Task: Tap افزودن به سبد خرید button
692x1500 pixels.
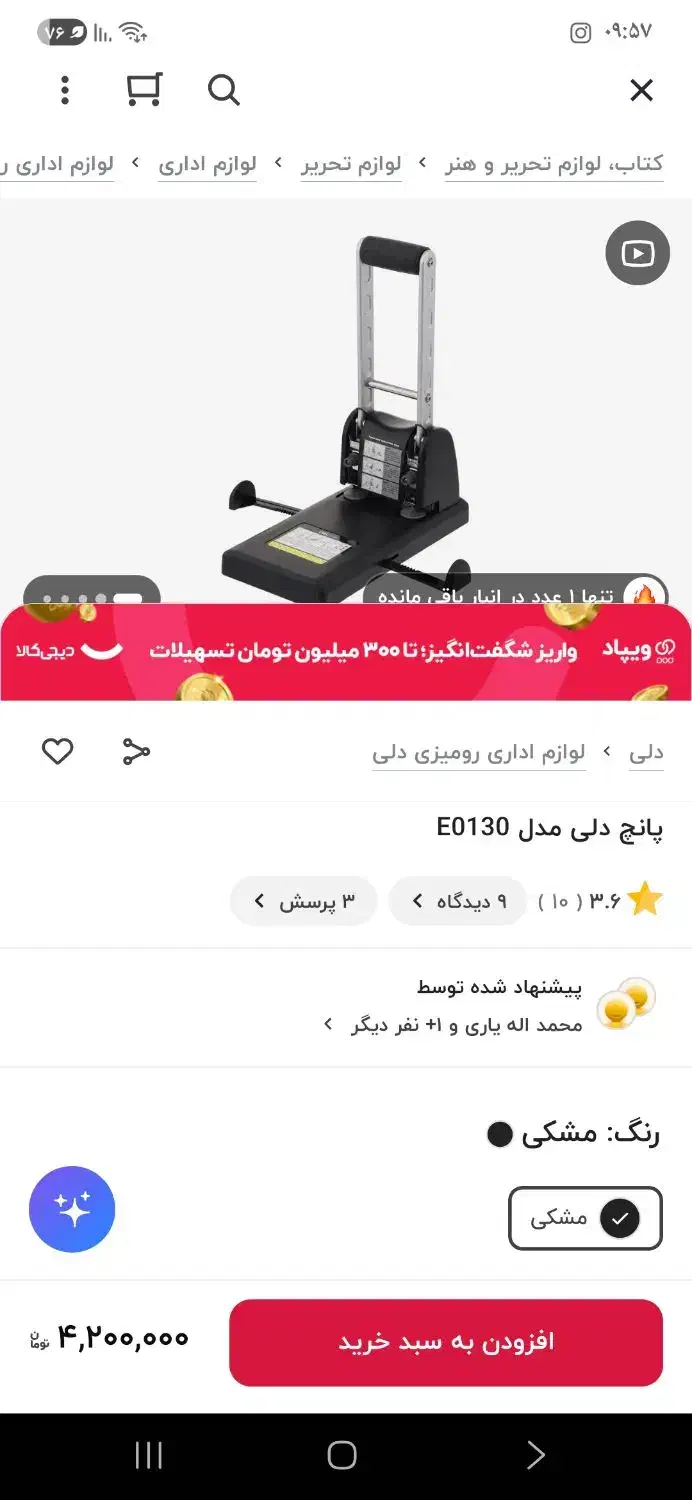Action: pos(446,1342)
